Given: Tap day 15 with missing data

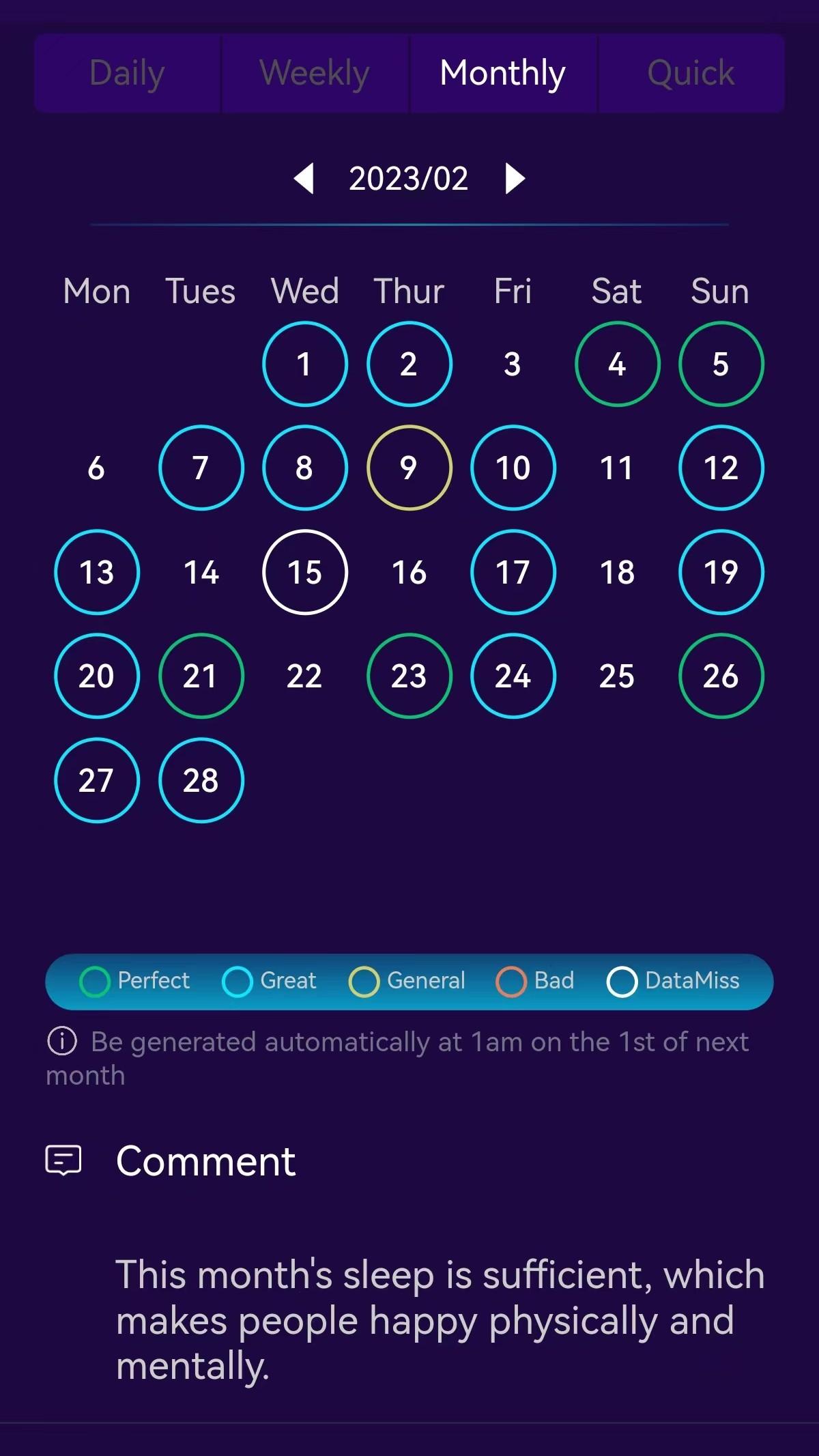Looking at the screenshot, I should [x=305, y=572].
